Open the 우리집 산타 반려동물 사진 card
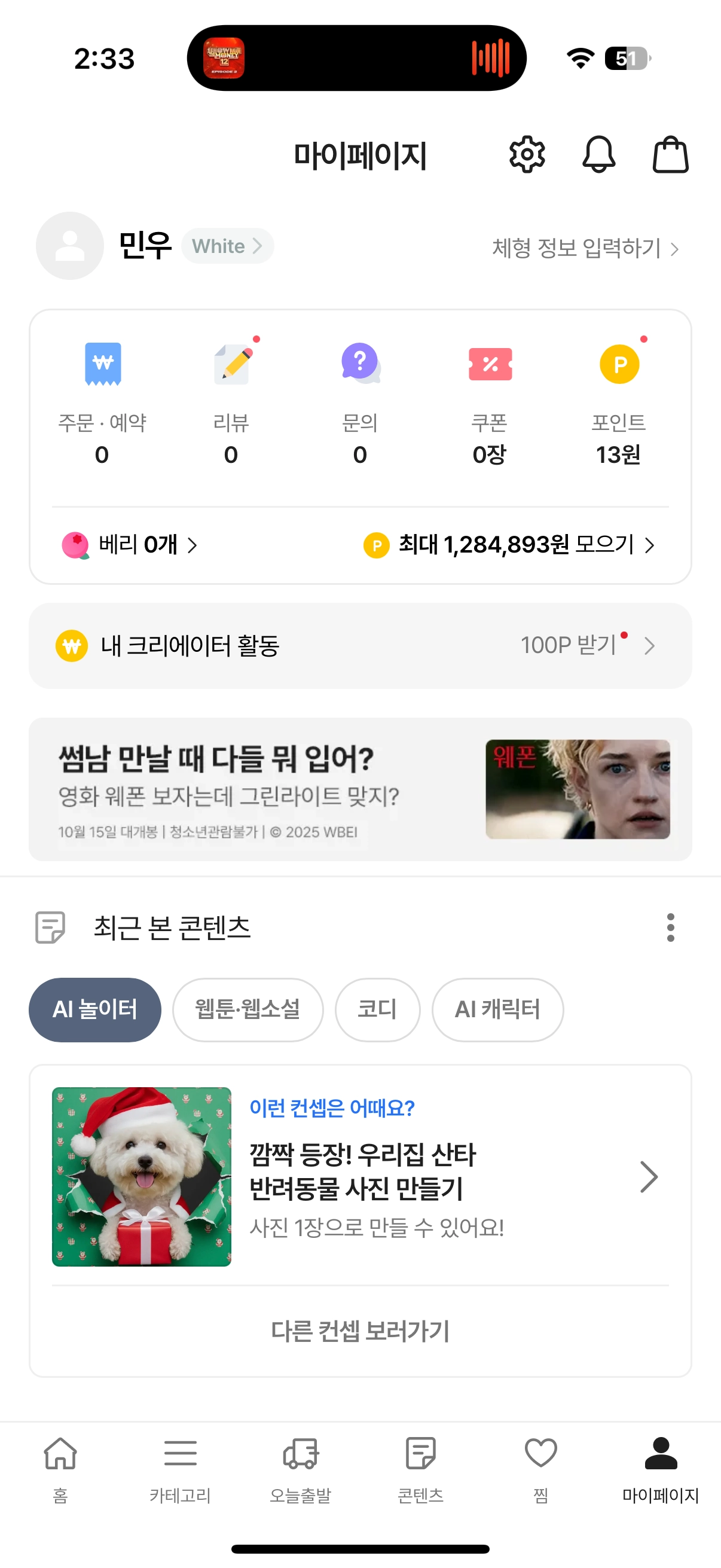The image size is (721, 1568). 360,1177
